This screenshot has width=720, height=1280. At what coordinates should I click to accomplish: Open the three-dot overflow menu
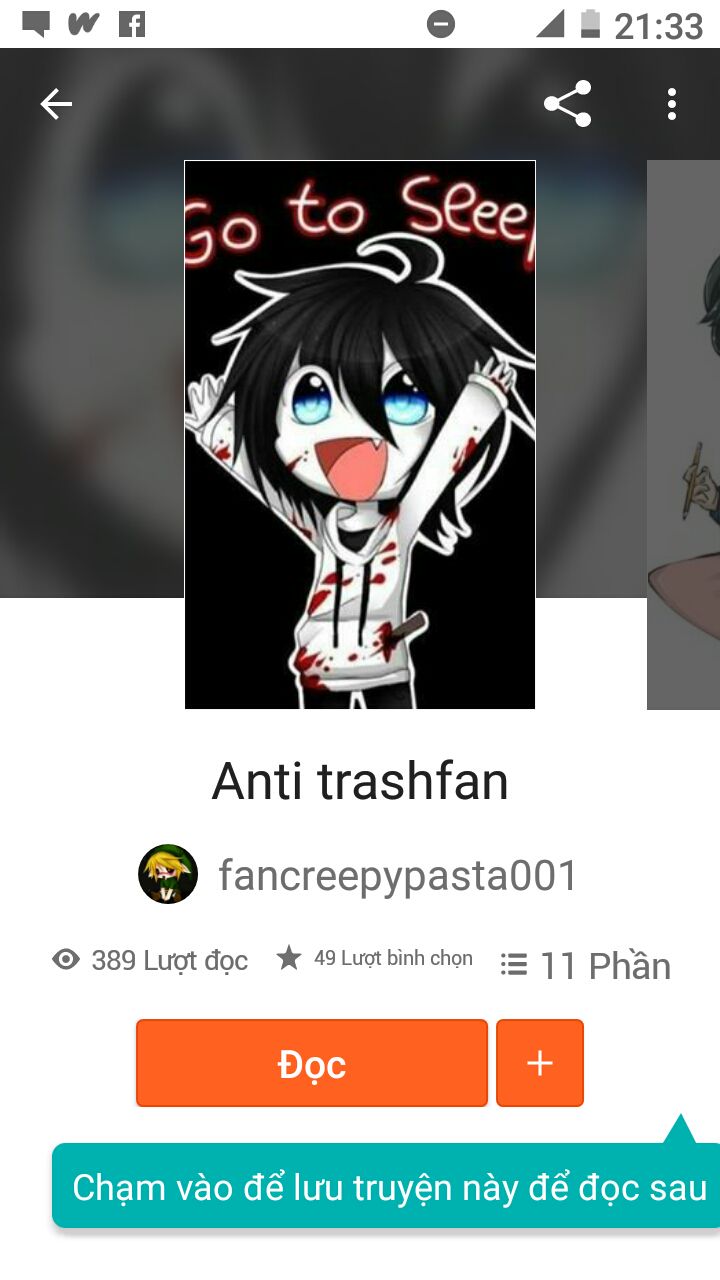tap(672, 104)
